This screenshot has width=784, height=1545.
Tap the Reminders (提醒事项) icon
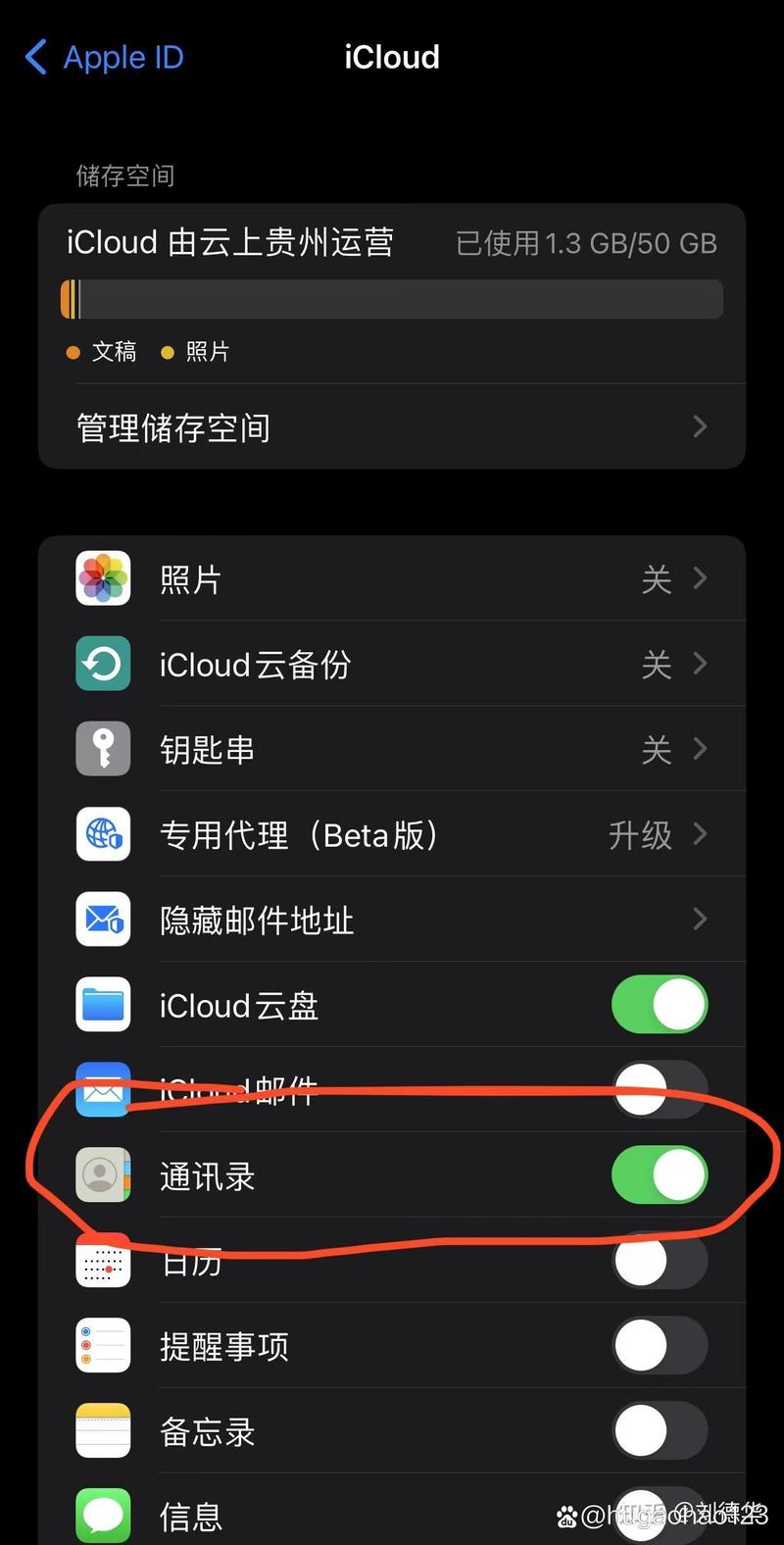[102, 1345]
